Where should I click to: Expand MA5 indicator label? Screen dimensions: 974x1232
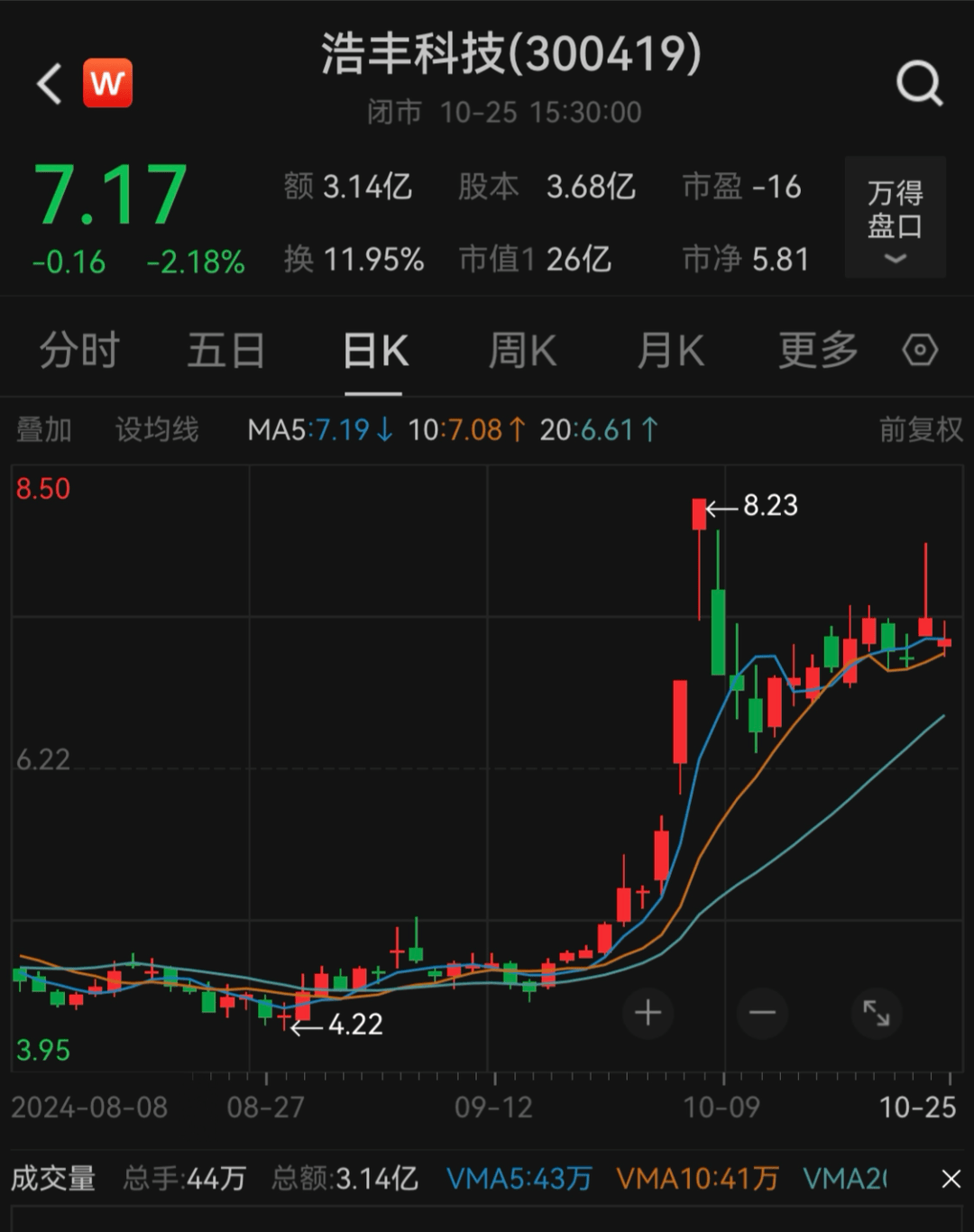point(320,430)
